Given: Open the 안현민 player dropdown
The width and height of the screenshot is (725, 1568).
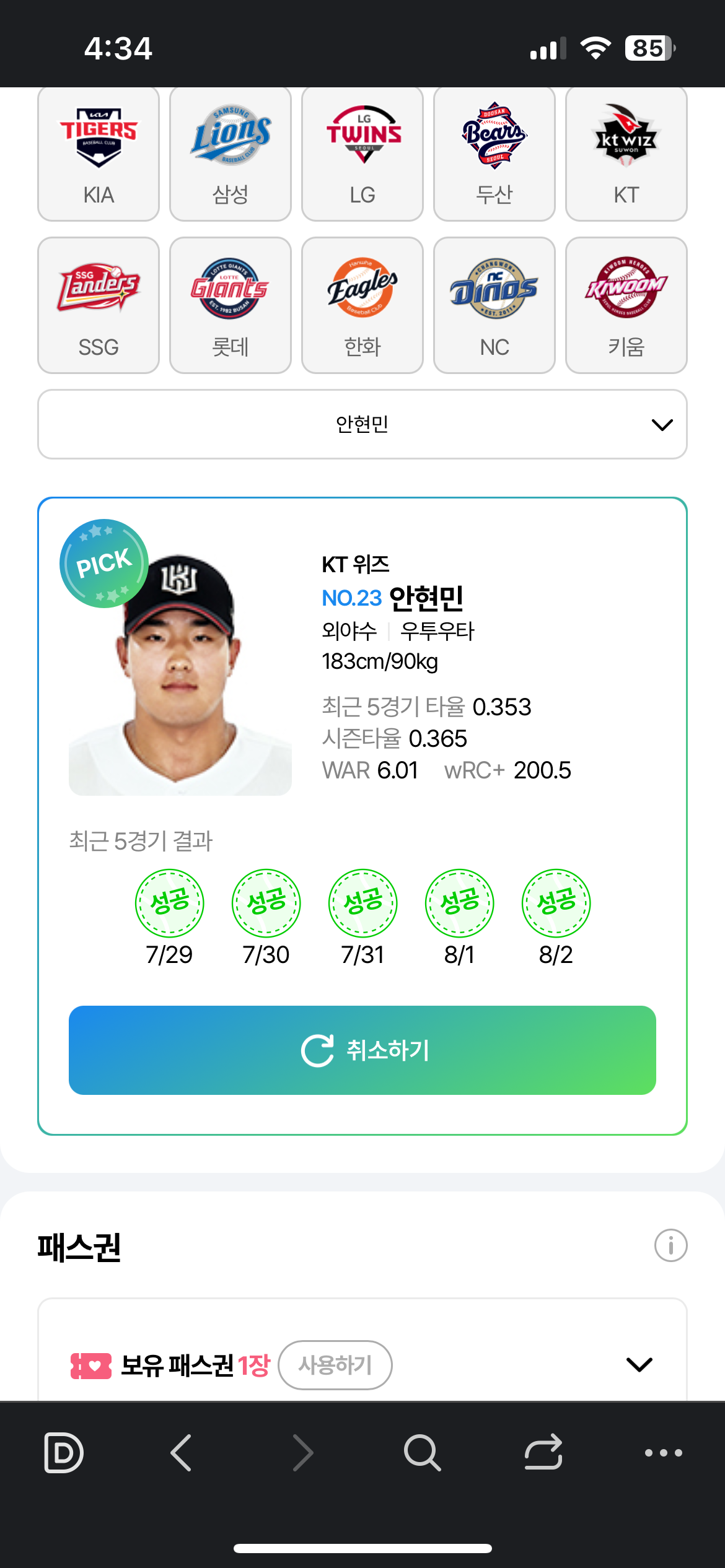Looking at the screenshot, I should click(362, 424).
